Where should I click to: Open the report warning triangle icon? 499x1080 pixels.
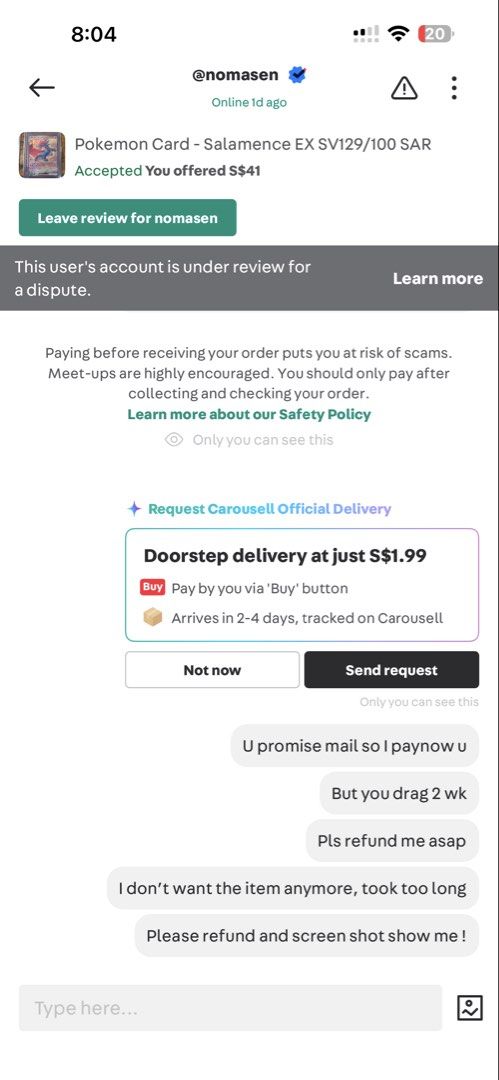point(404,87)
